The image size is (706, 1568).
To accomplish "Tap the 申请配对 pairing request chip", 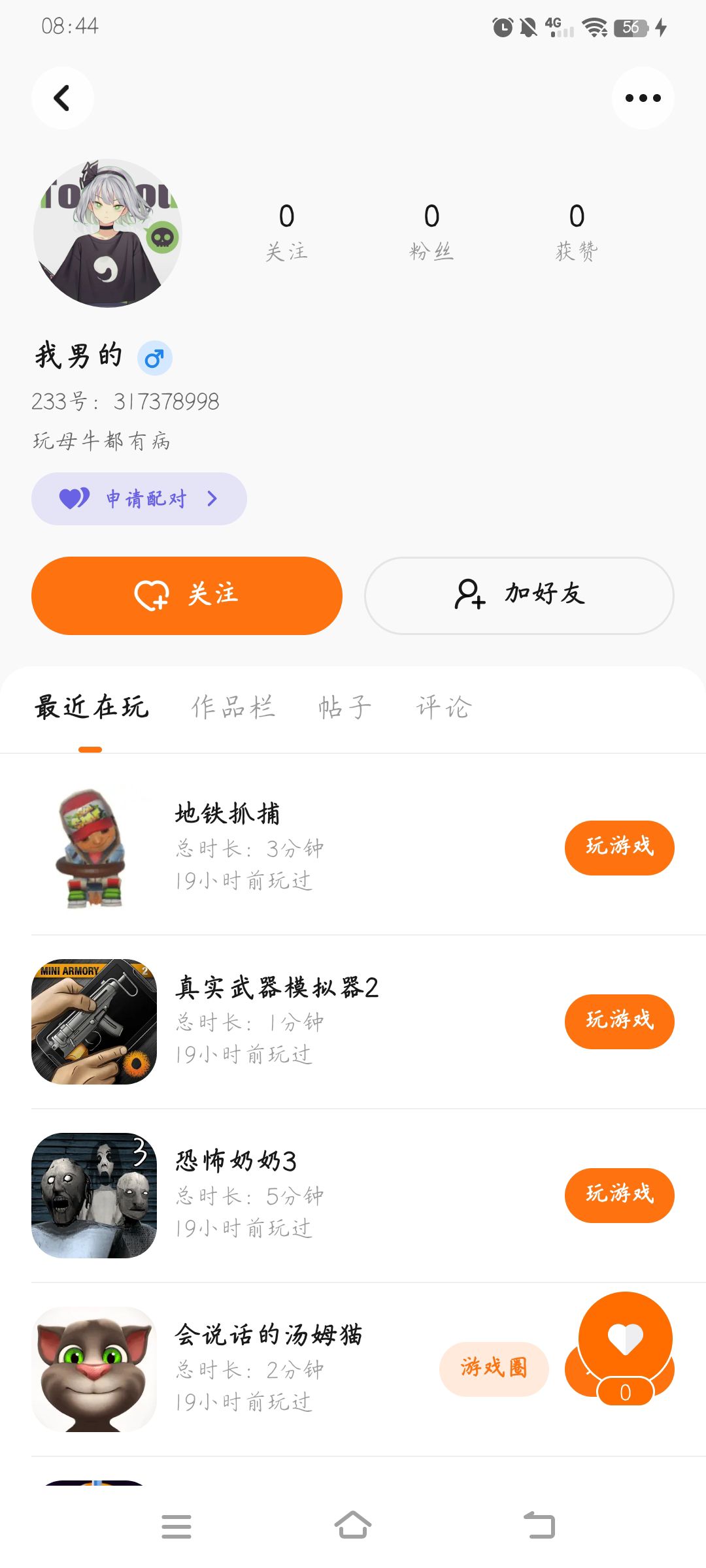I will coord(139,499).
